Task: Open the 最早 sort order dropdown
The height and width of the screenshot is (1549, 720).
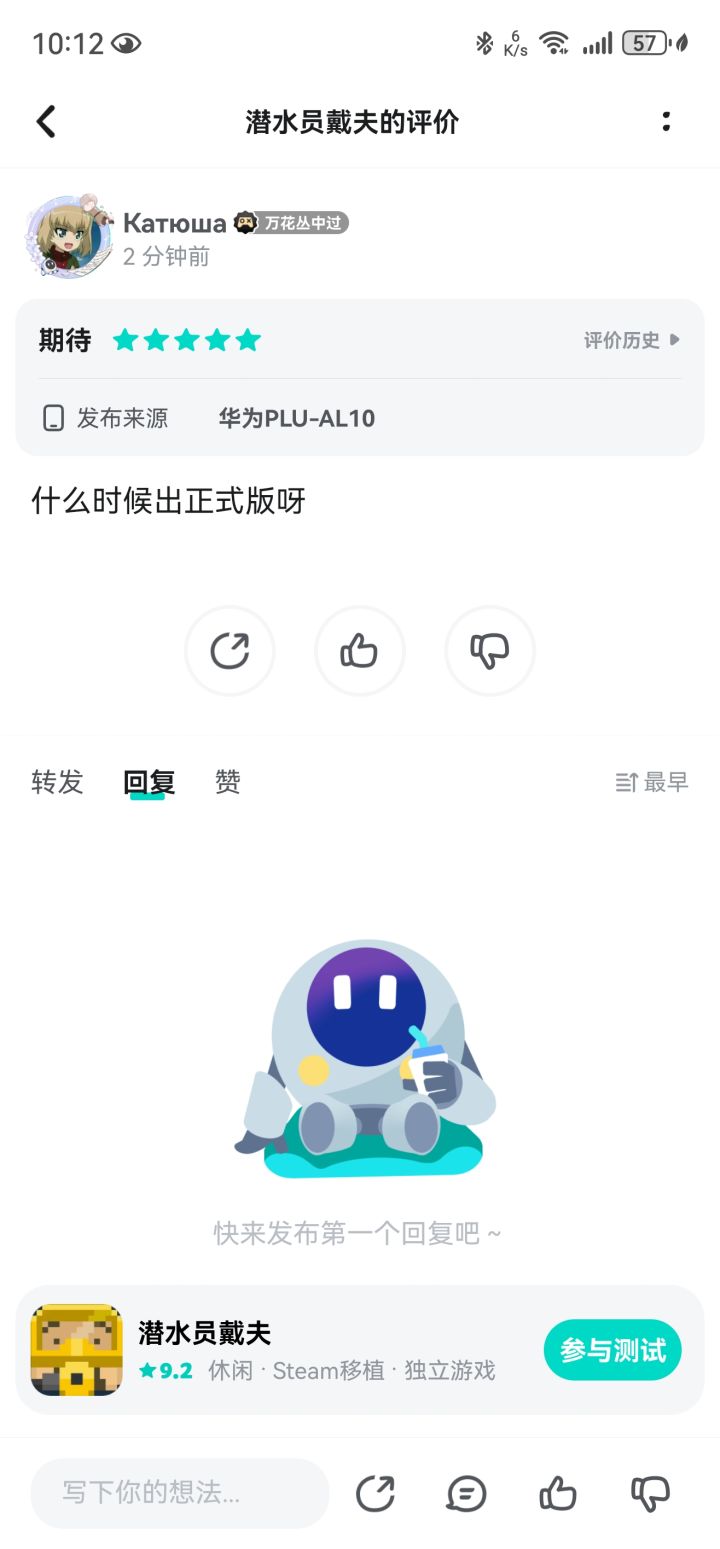Action: (650, 783)
